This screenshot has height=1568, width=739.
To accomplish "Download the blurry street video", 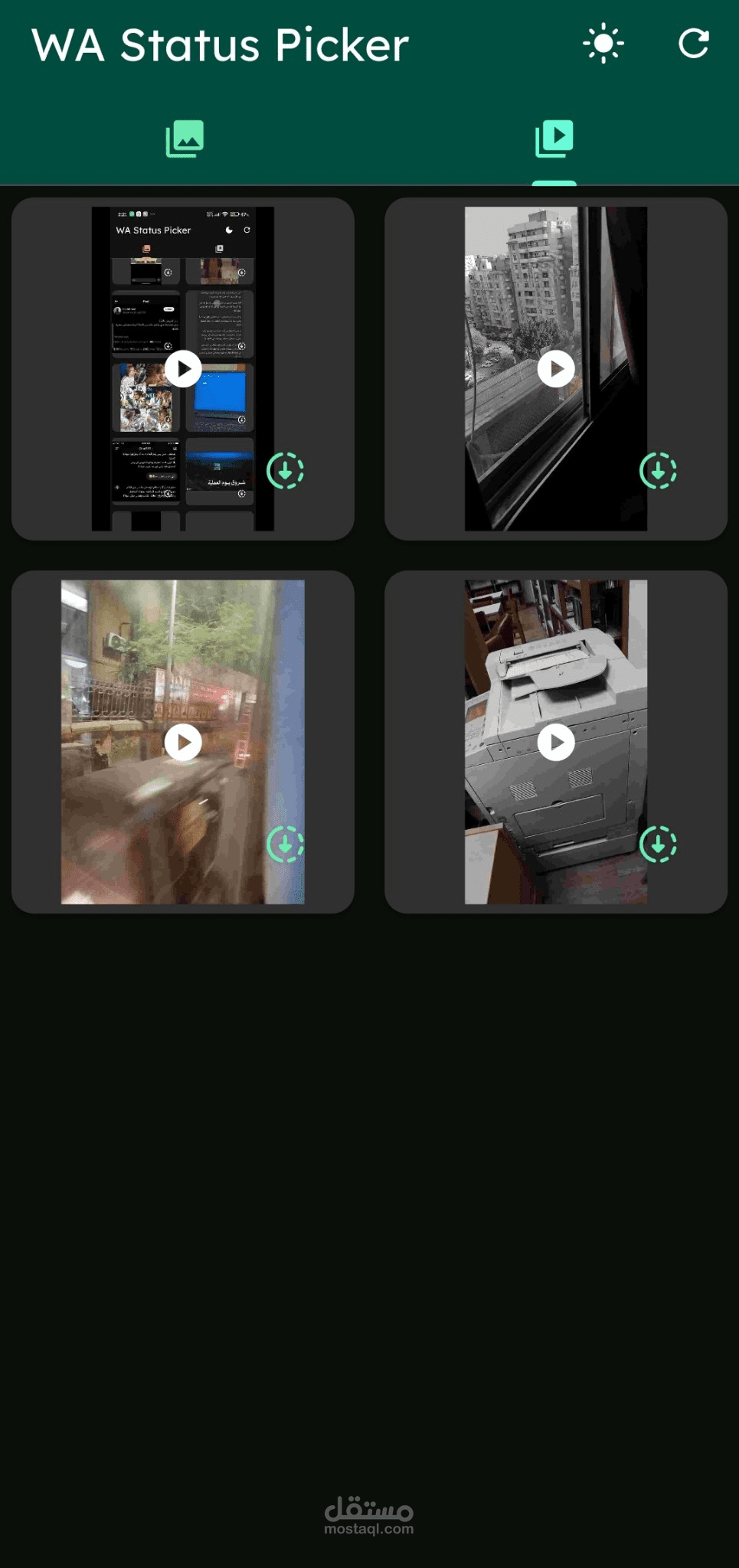I will pyautogui.click(x=285, y=844).
